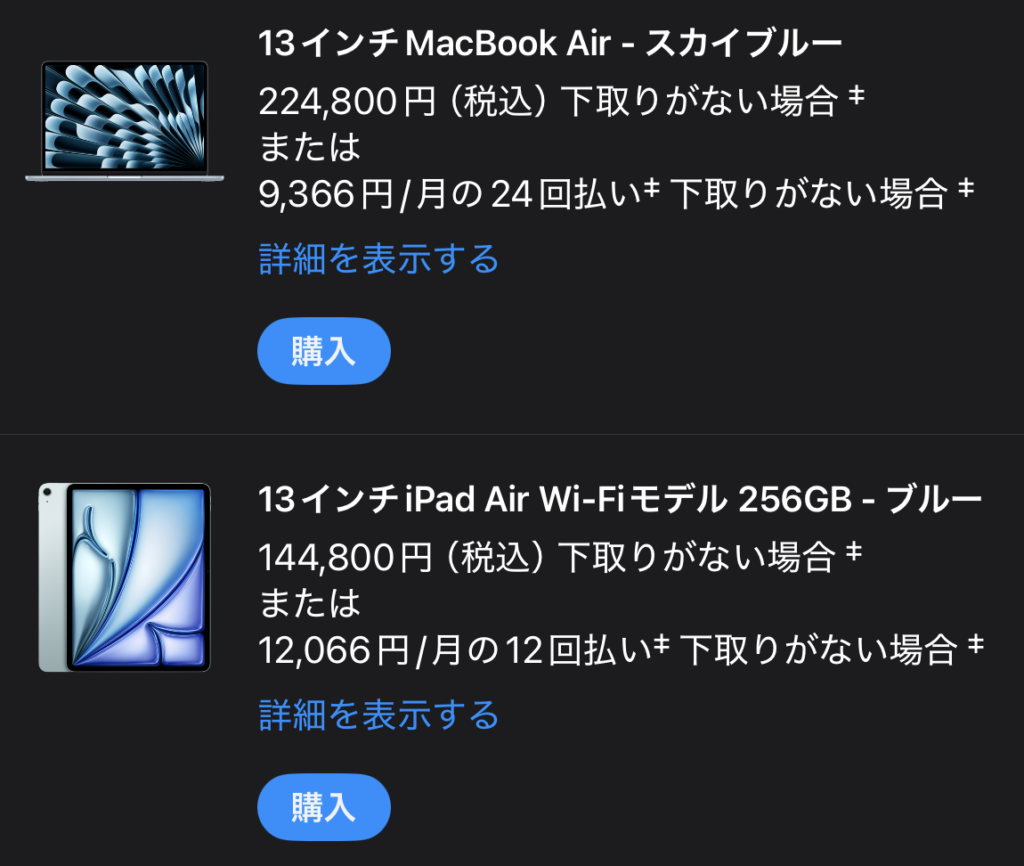Open 詳細を表示する under the iPad Air
Image resolution: width=1024 pixels, height=866 pixels.
pyautogui.click(x=378, y=715)
